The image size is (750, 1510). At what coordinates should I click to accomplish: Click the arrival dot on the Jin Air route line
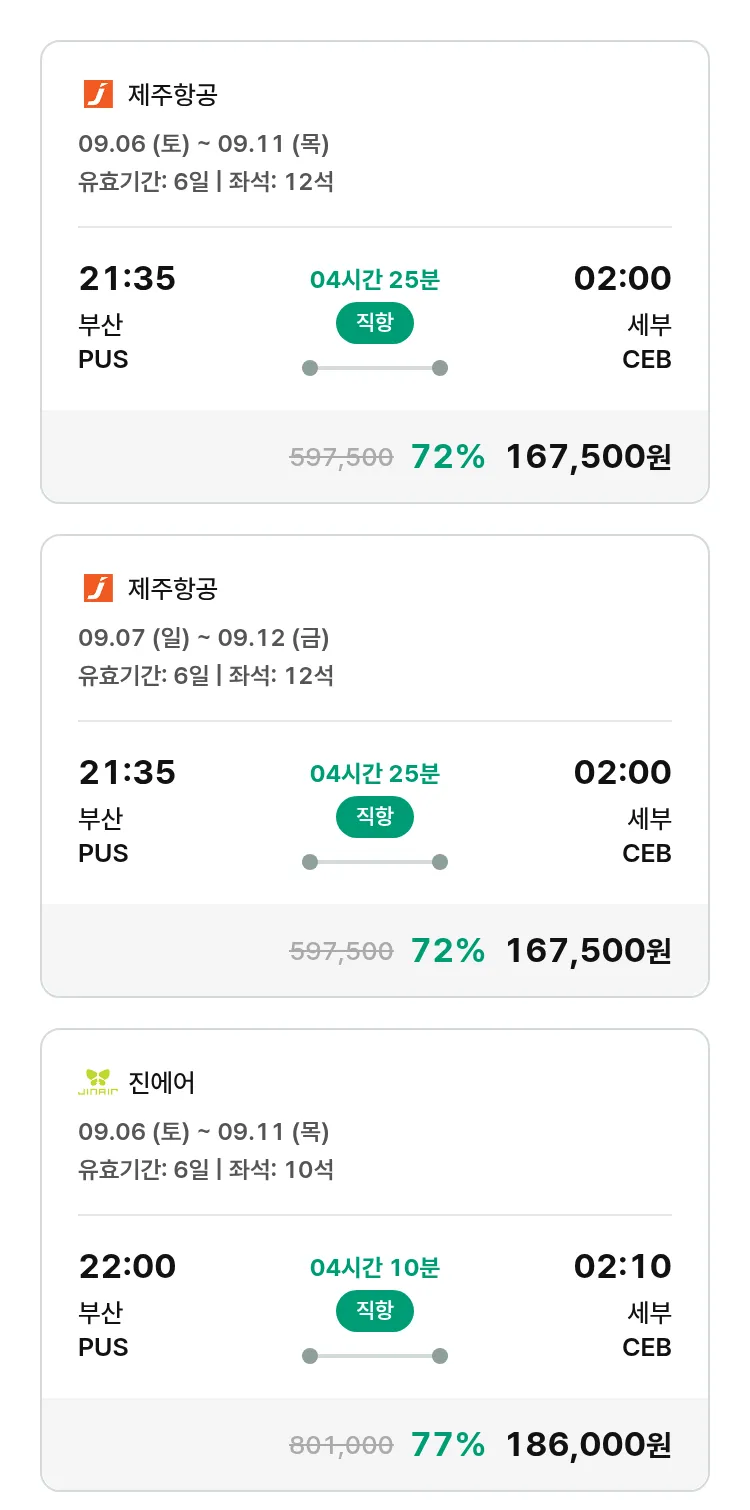coord(441,1355)
